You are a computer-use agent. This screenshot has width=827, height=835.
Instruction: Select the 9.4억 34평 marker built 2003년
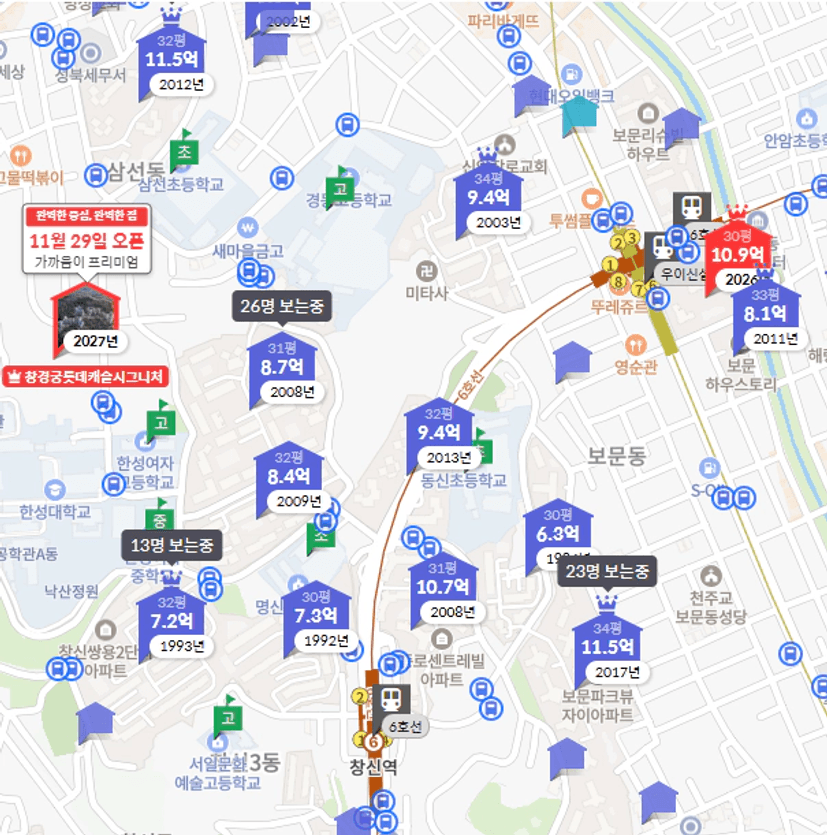coord(485,196)
